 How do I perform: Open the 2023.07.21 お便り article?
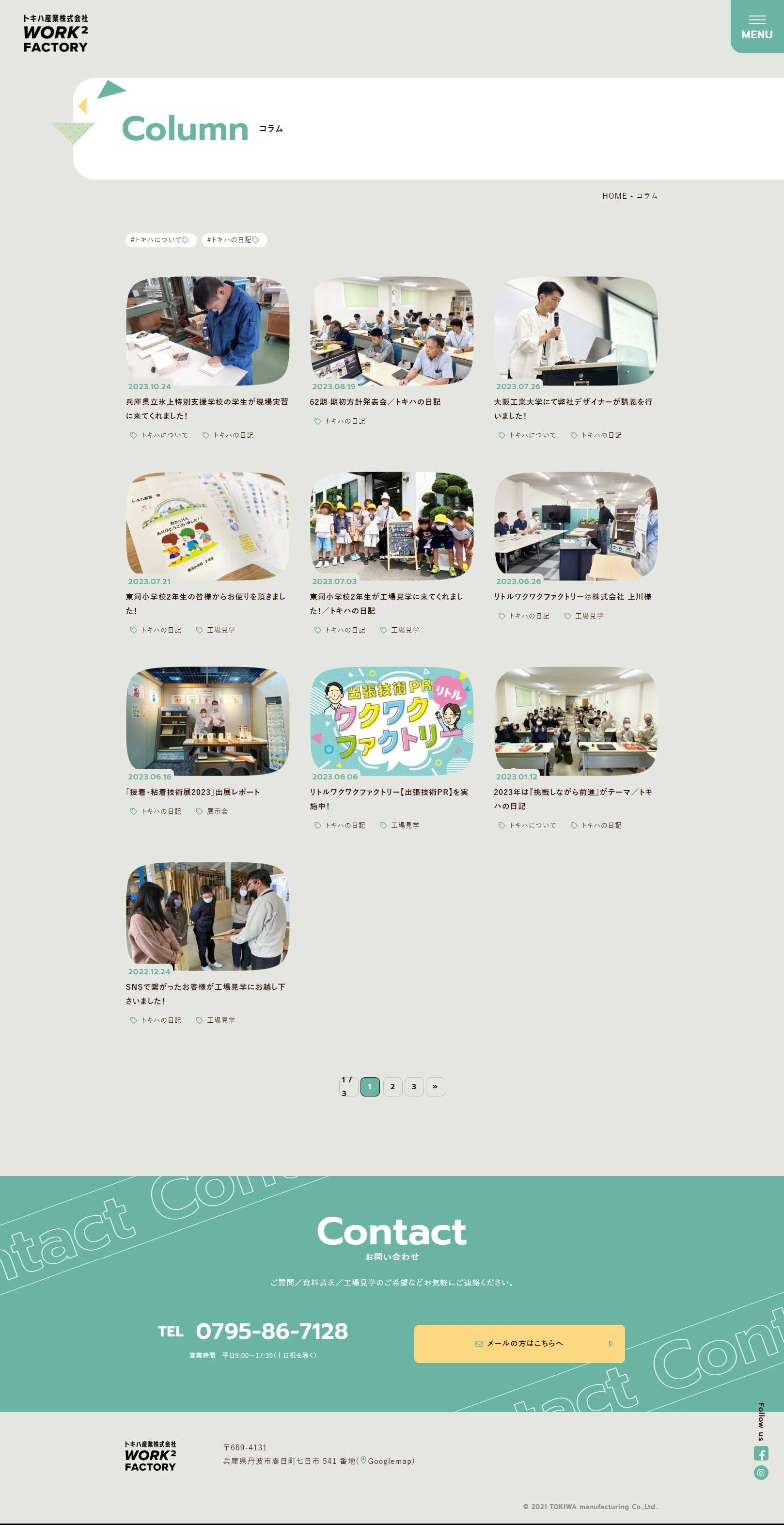point(207,525)
